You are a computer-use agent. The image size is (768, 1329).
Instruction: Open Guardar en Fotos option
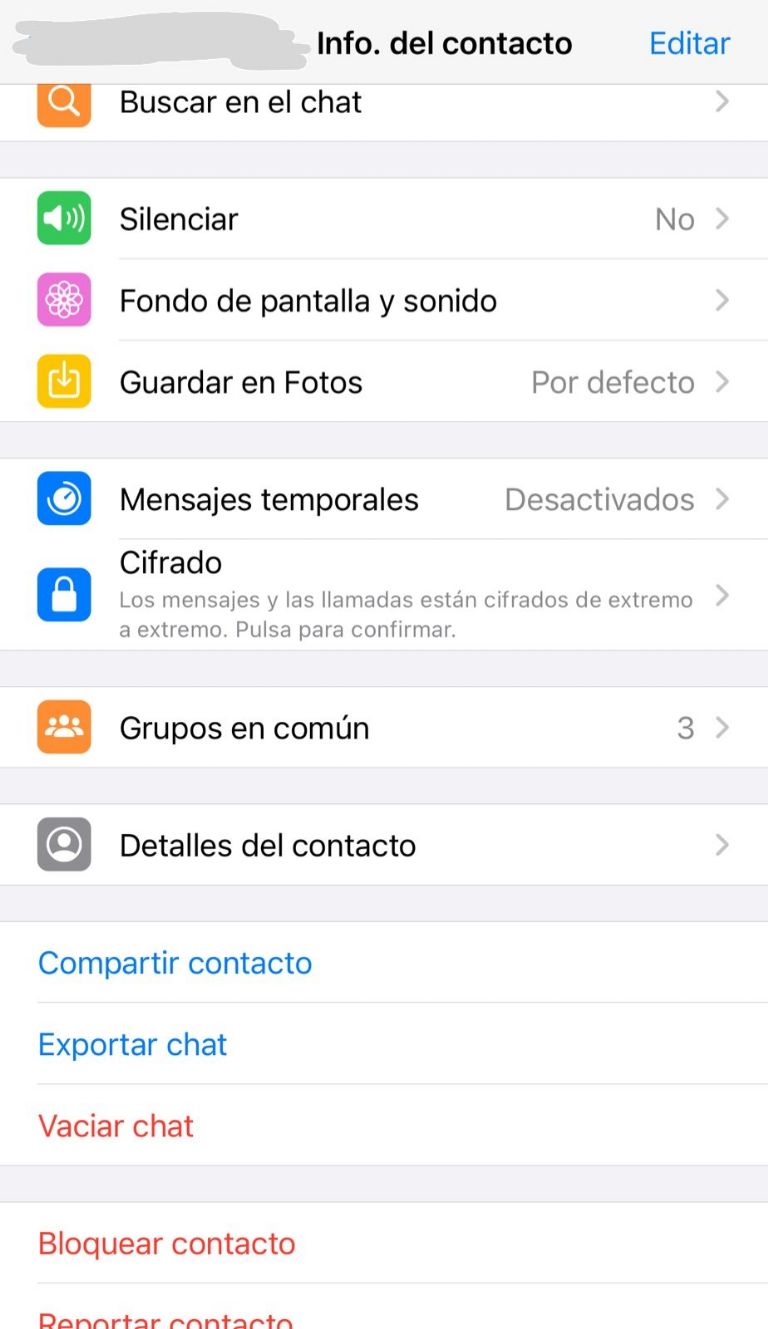coord(384,382)
